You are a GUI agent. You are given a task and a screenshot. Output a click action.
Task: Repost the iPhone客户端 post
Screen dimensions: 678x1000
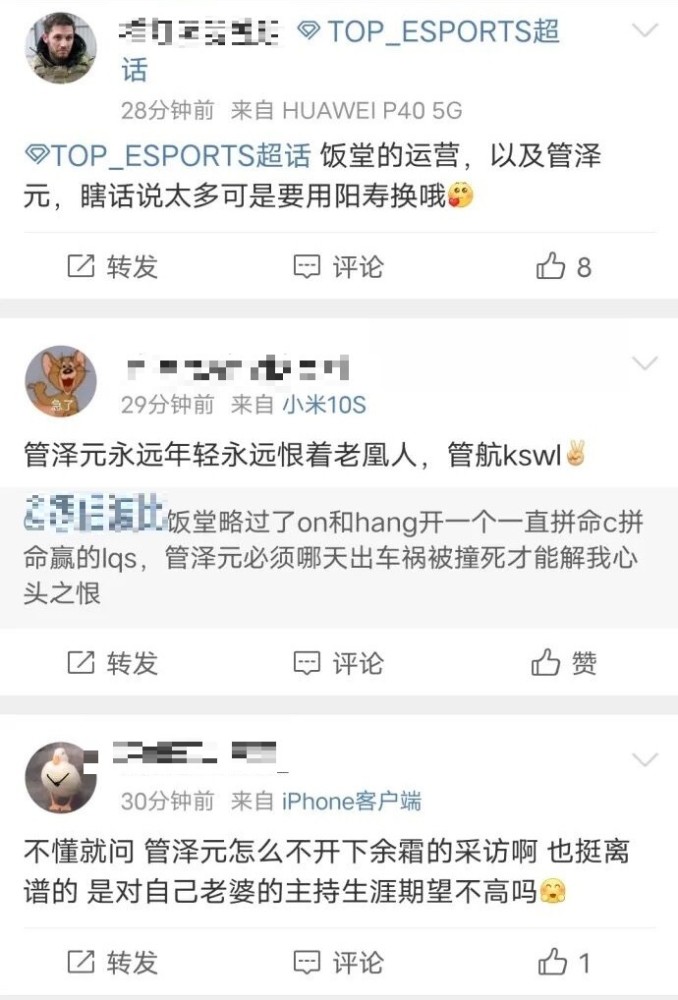112,962
